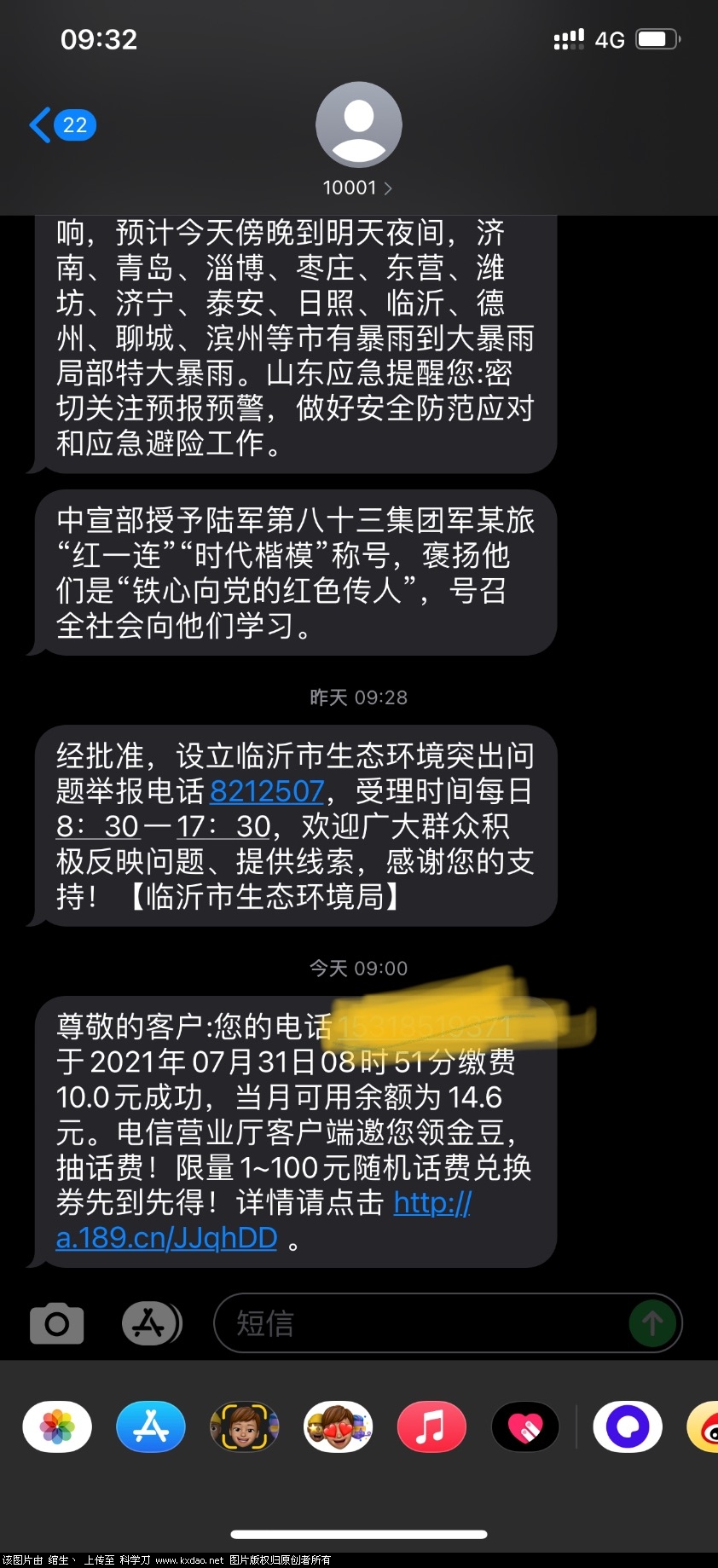Open the Weibo app in the drawer
This screenshot has width=718, height=1568.
click(705, 1426)
